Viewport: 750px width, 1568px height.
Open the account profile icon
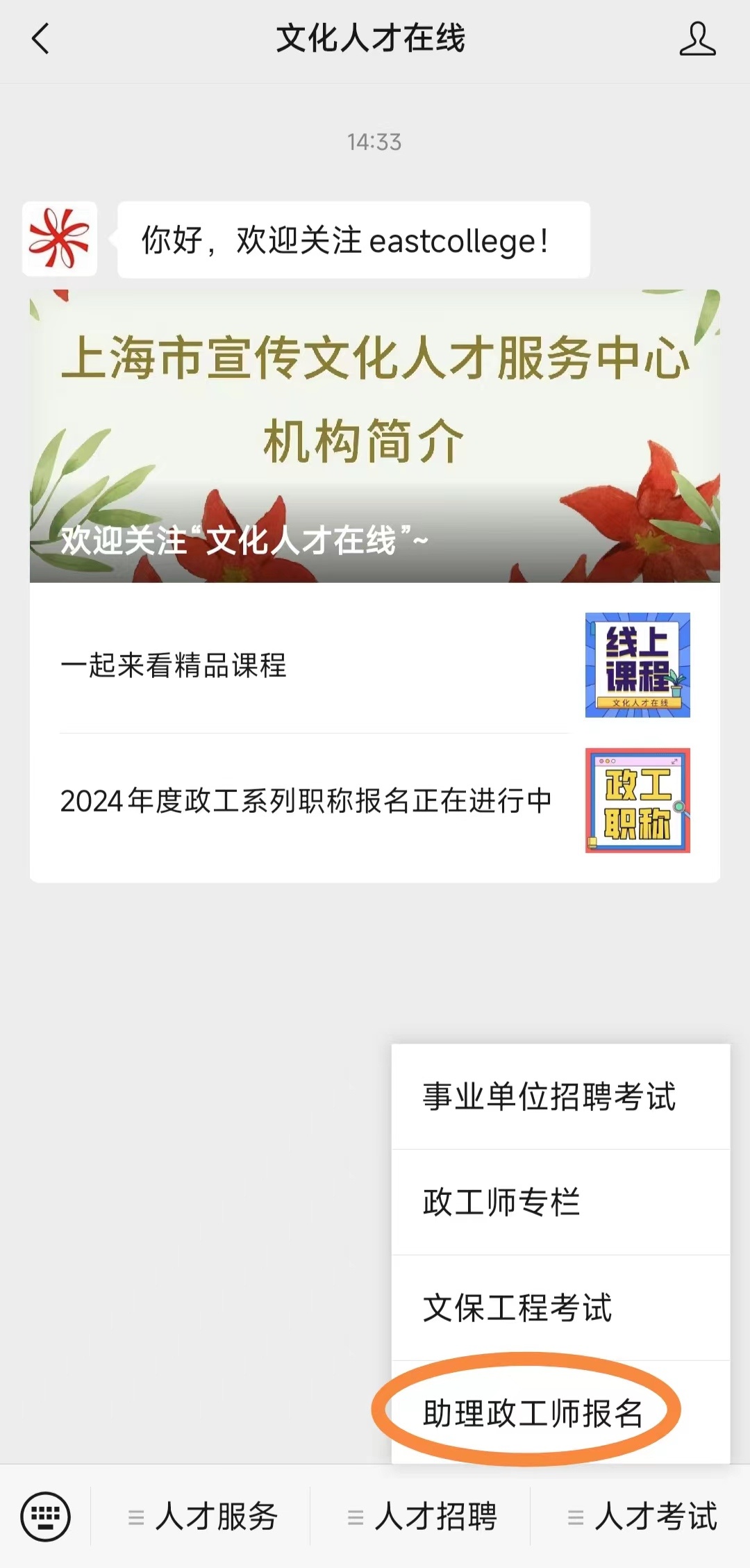pos(697,39)
